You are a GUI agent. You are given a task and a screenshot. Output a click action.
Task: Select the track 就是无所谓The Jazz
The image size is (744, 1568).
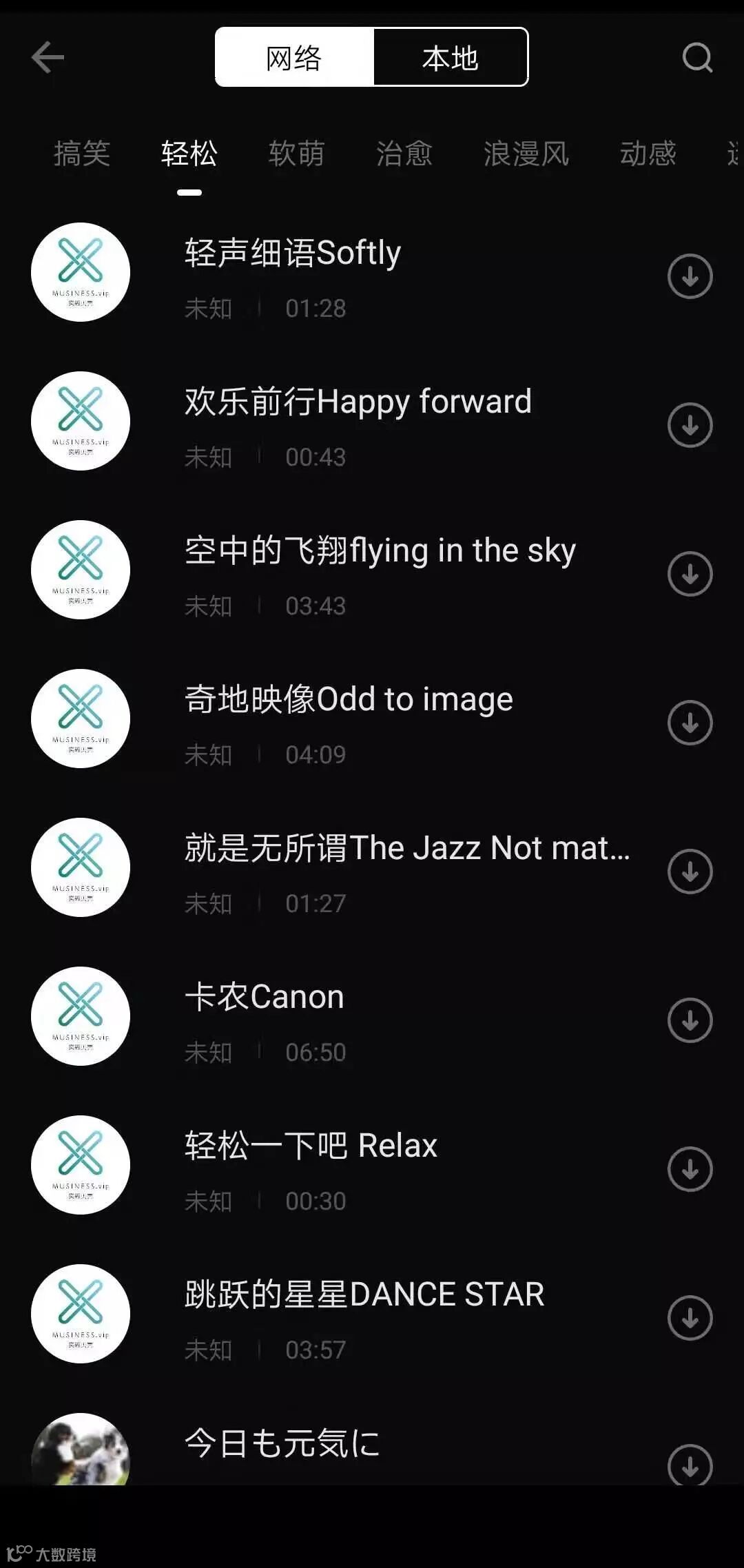coord(406,849)
